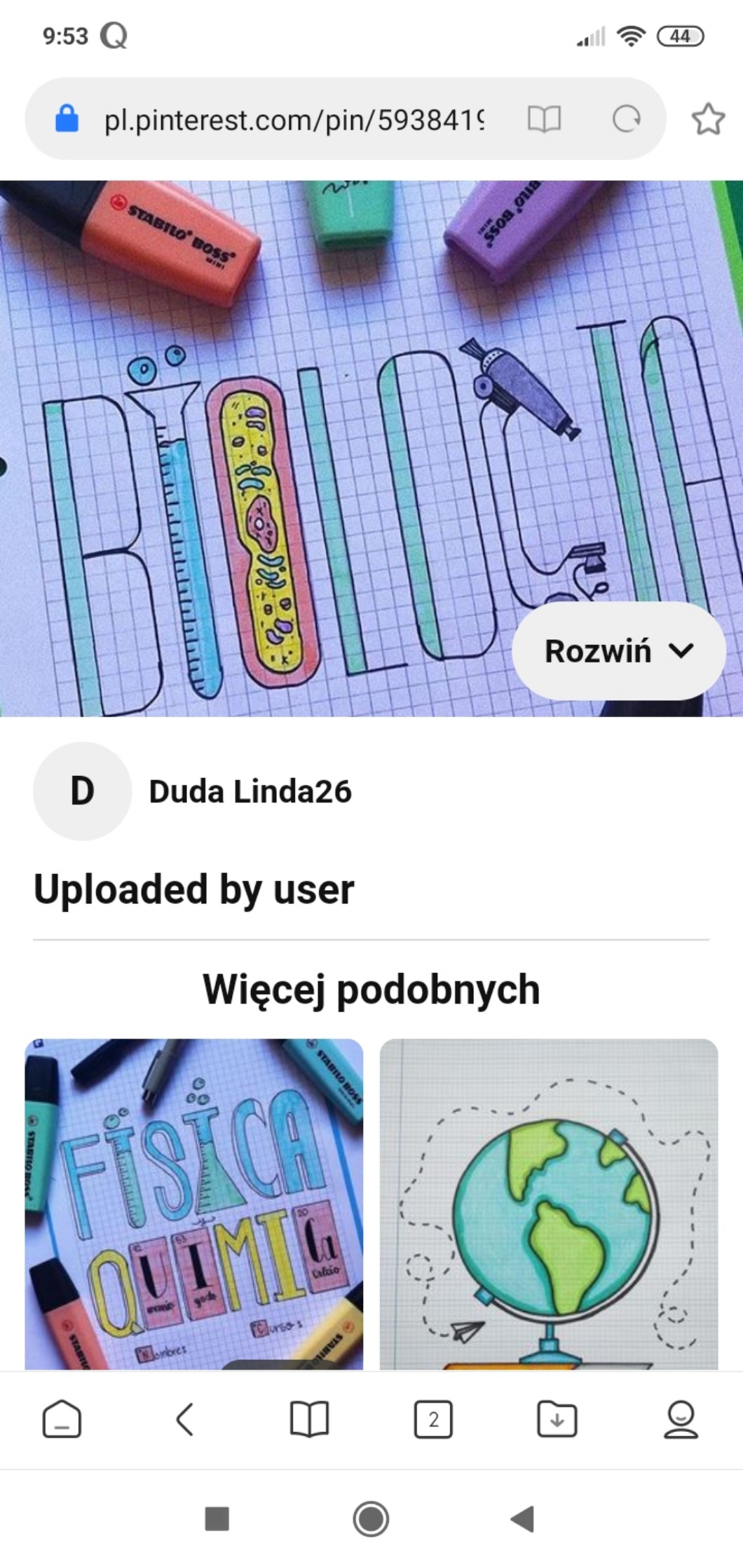Open the globe drawing similar pin

(x=549, y=1204)
